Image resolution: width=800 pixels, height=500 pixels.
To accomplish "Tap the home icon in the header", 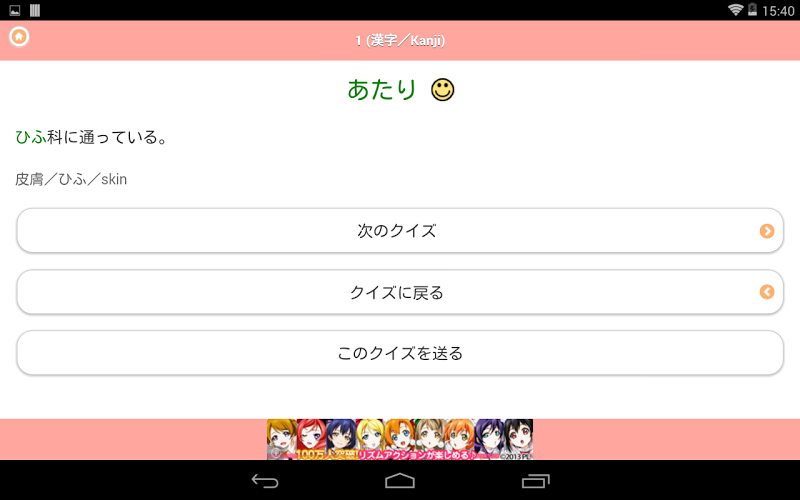I will click(x=19, y=37).
